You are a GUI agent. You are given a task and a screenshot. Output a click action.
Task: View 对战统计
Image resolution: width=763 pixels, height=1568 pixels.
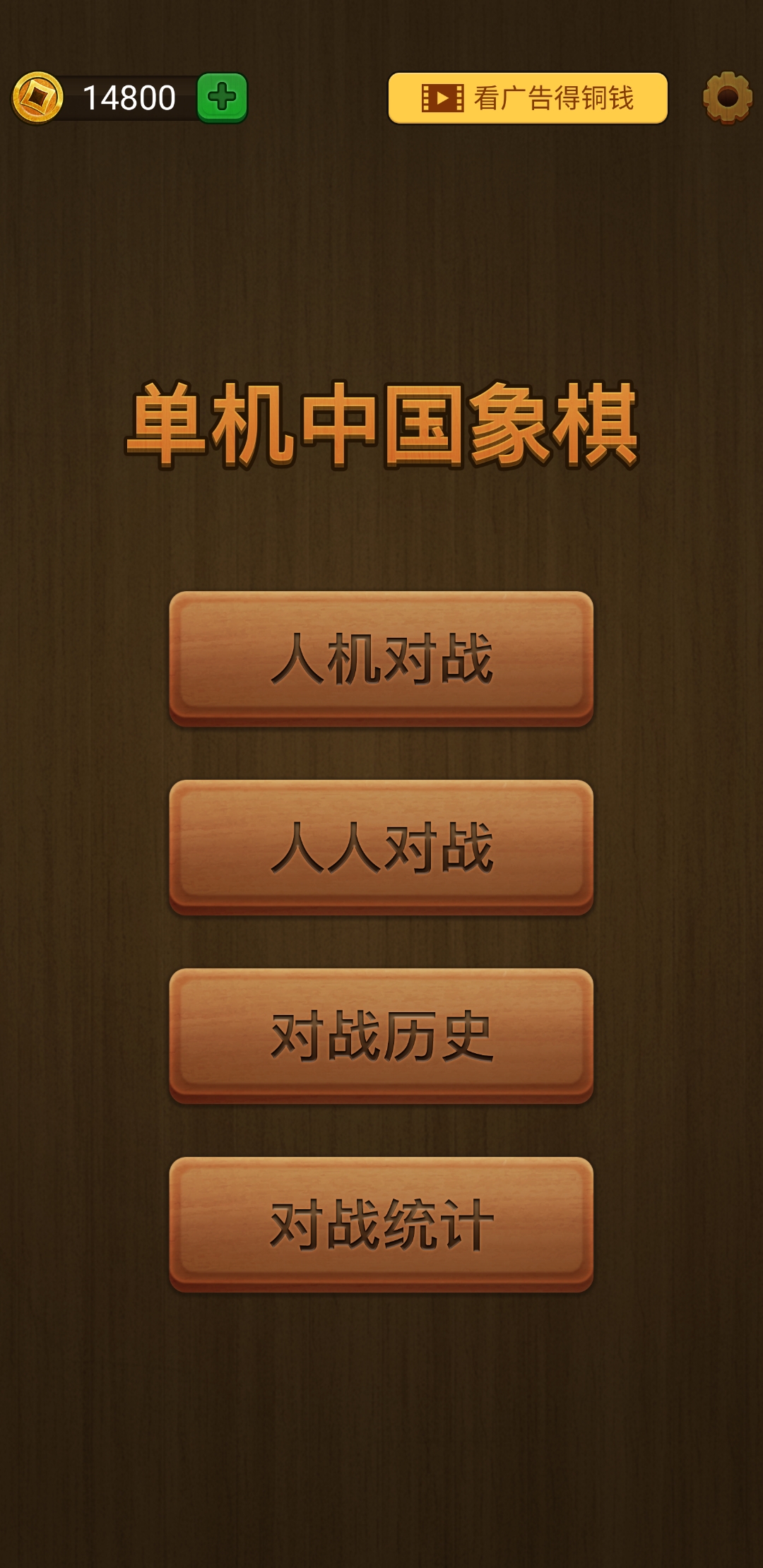(x=381, y=1223)
